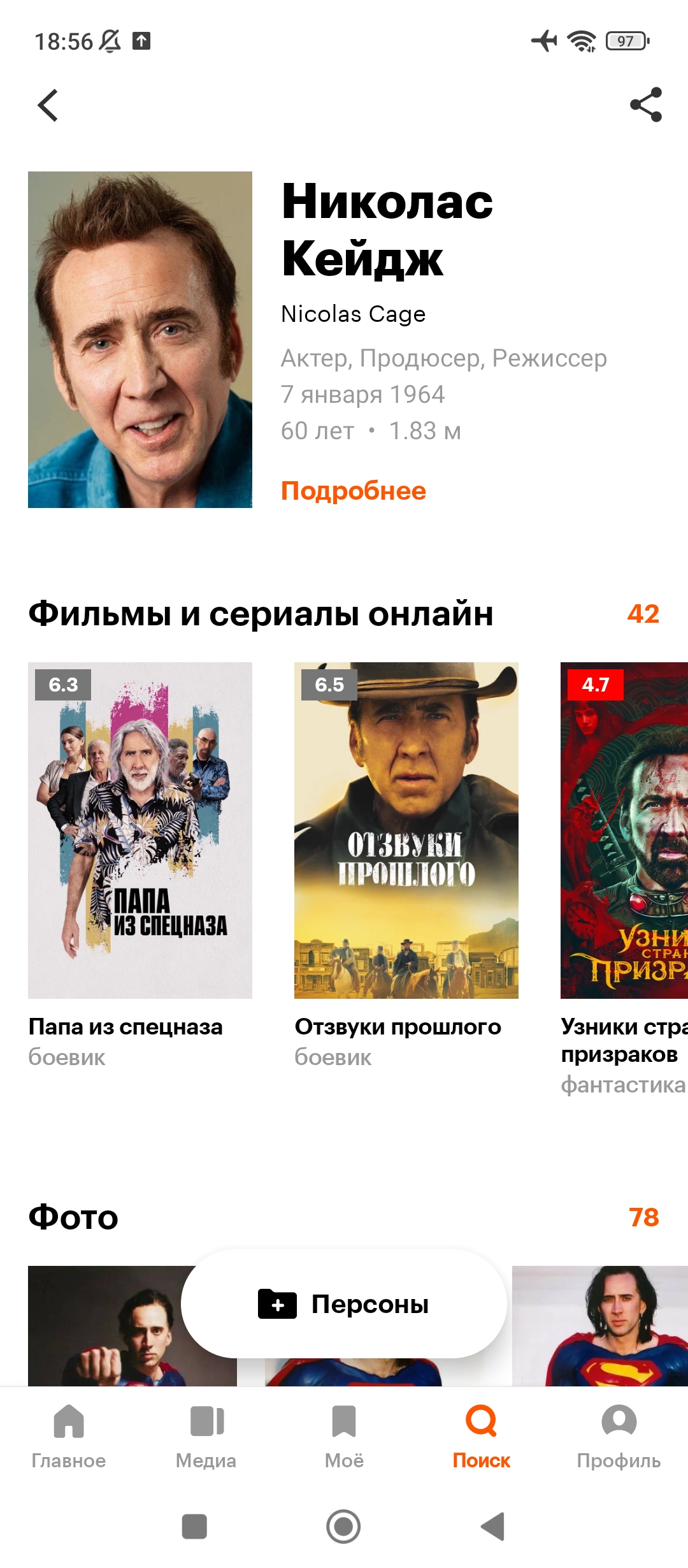View all 78 photos

[x=643, y=1217]
